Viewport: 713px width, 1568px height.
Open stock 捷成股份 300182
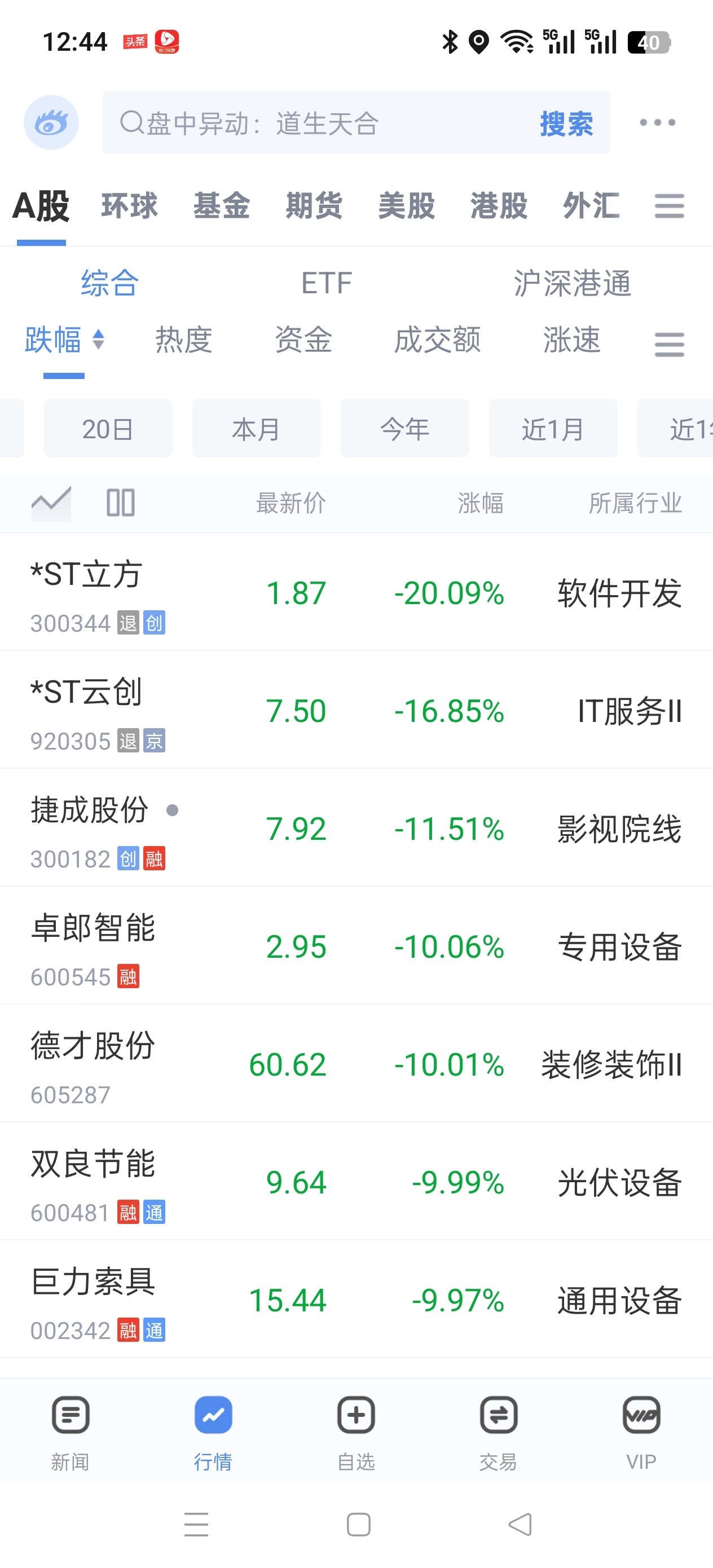pos(356,828)
